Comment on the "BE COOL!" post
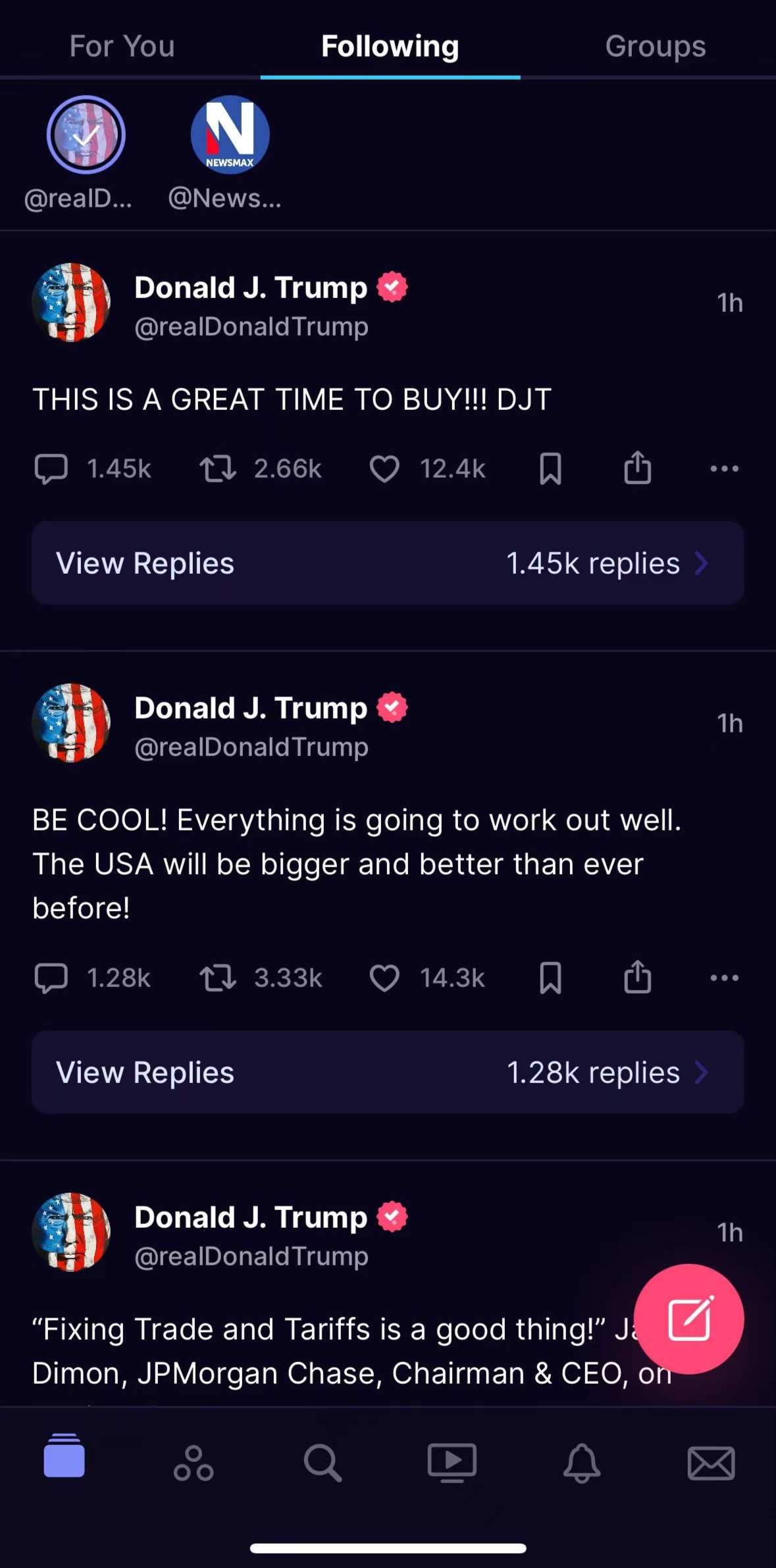 [51, 978]
